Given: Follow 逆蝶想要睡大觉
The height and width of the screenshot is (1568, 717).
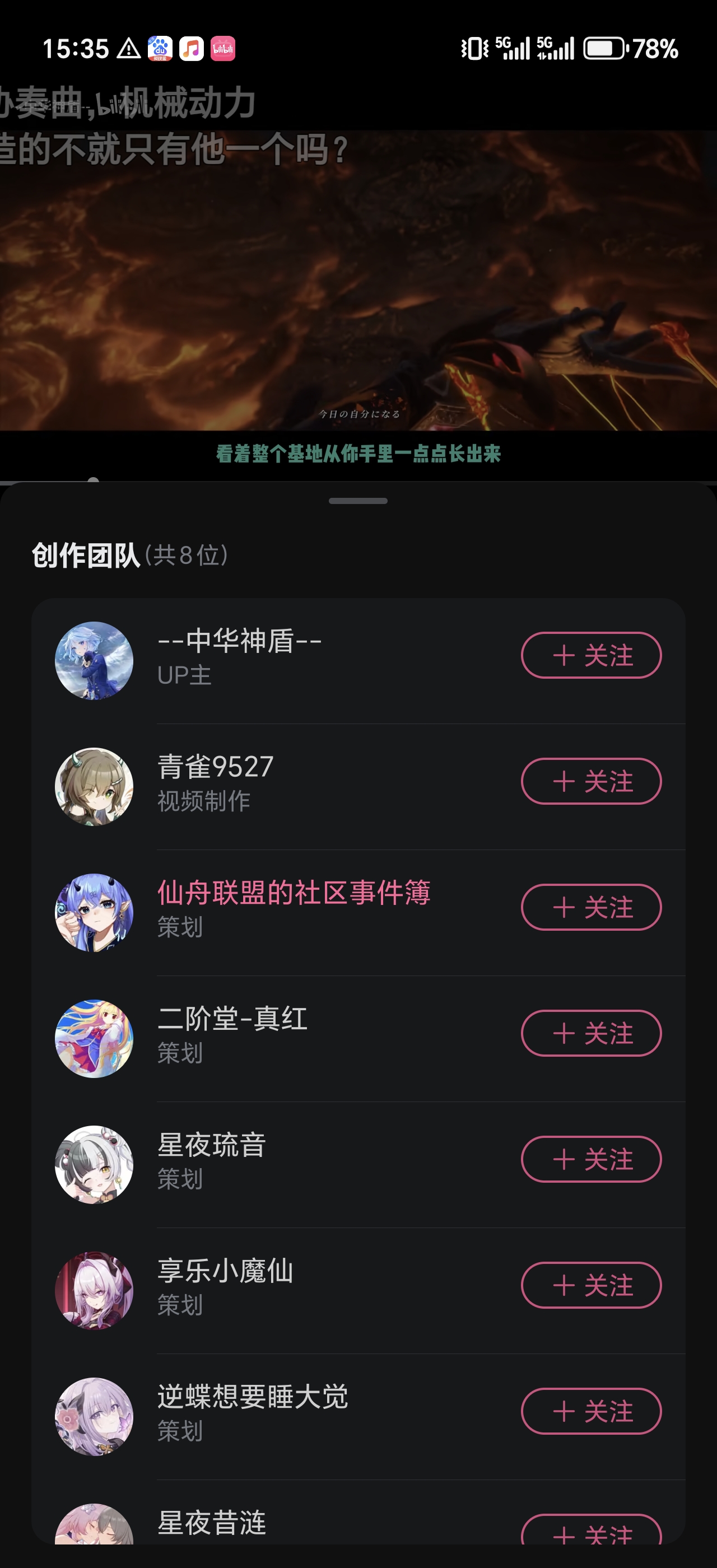Looking at the screenshot, I should (590, 1412).
